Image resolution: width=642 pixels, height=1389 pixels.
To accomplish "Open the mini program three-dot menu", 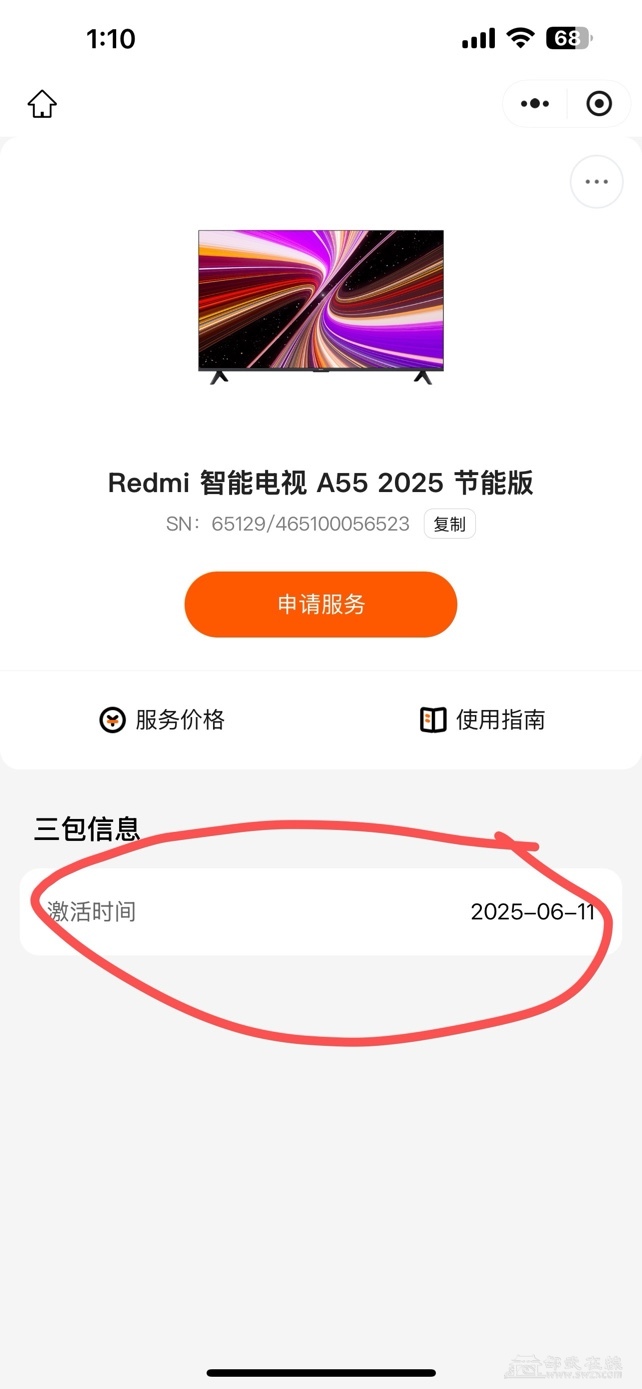I will 535,104.
